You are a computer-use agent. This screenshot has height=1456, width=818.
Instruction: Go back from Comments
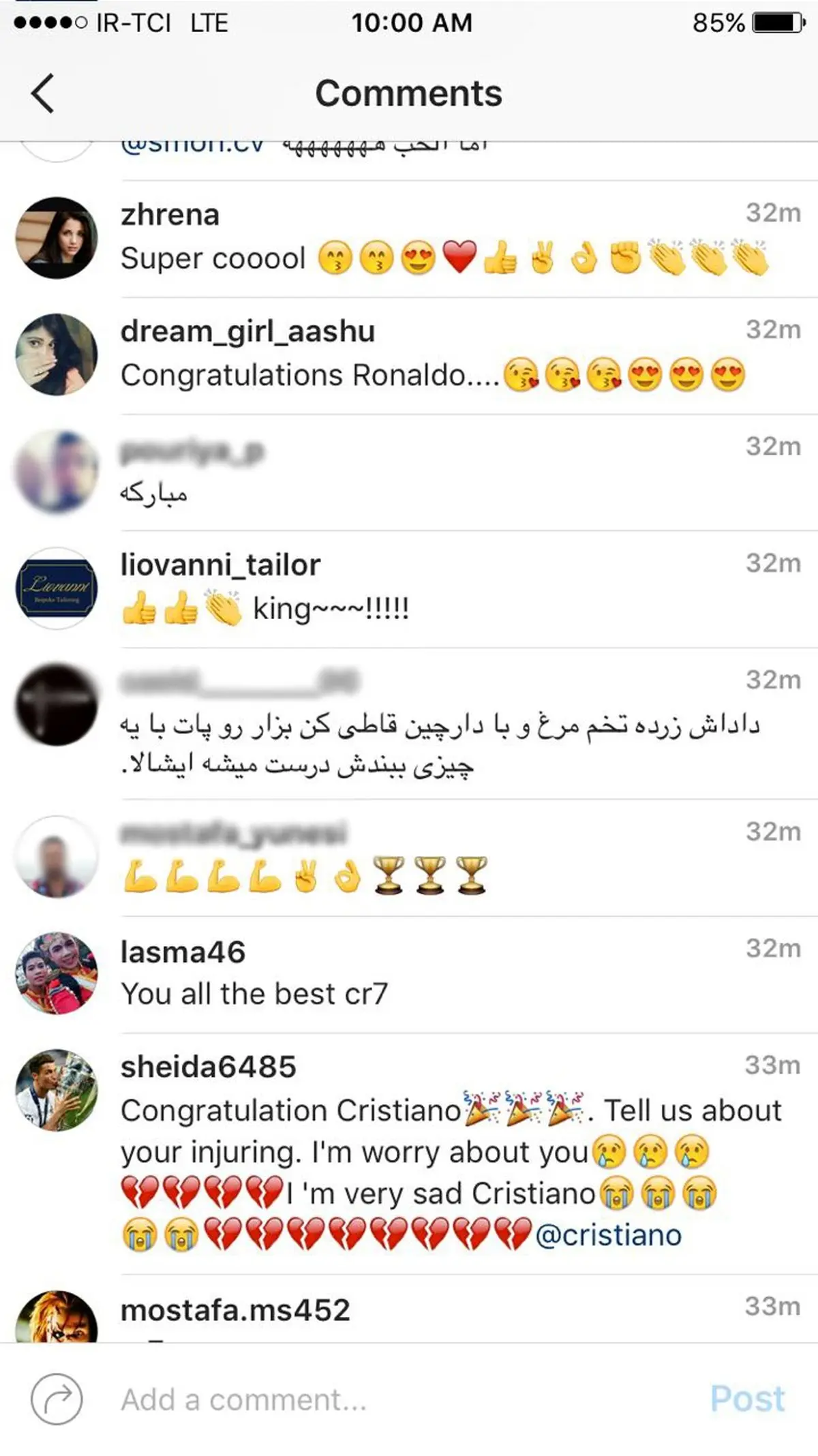point(42,93)
